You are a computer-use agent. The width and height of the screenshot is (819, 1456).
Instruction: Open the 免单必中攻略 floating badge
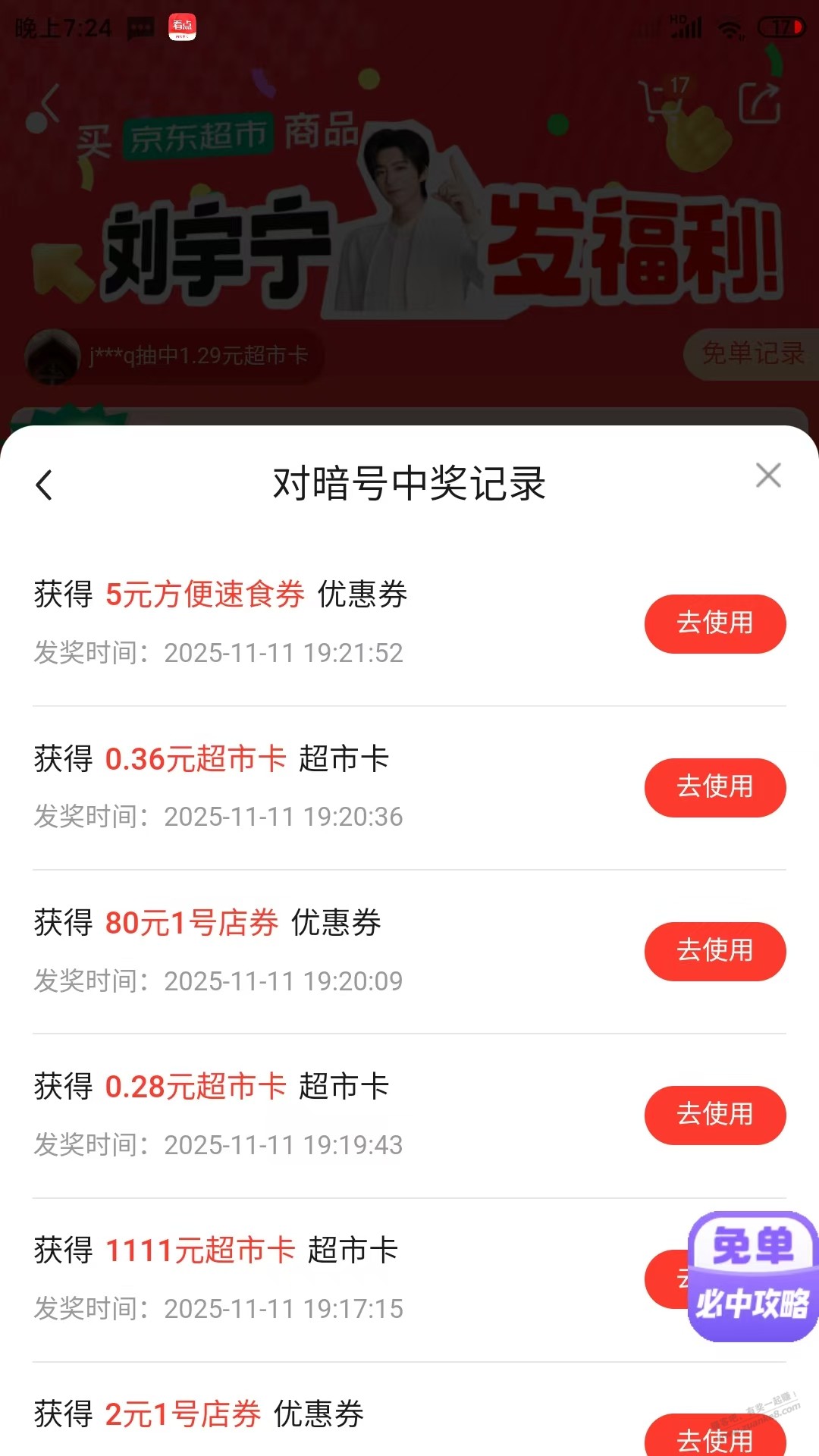pyautogui.click(x=752, y=1277)
